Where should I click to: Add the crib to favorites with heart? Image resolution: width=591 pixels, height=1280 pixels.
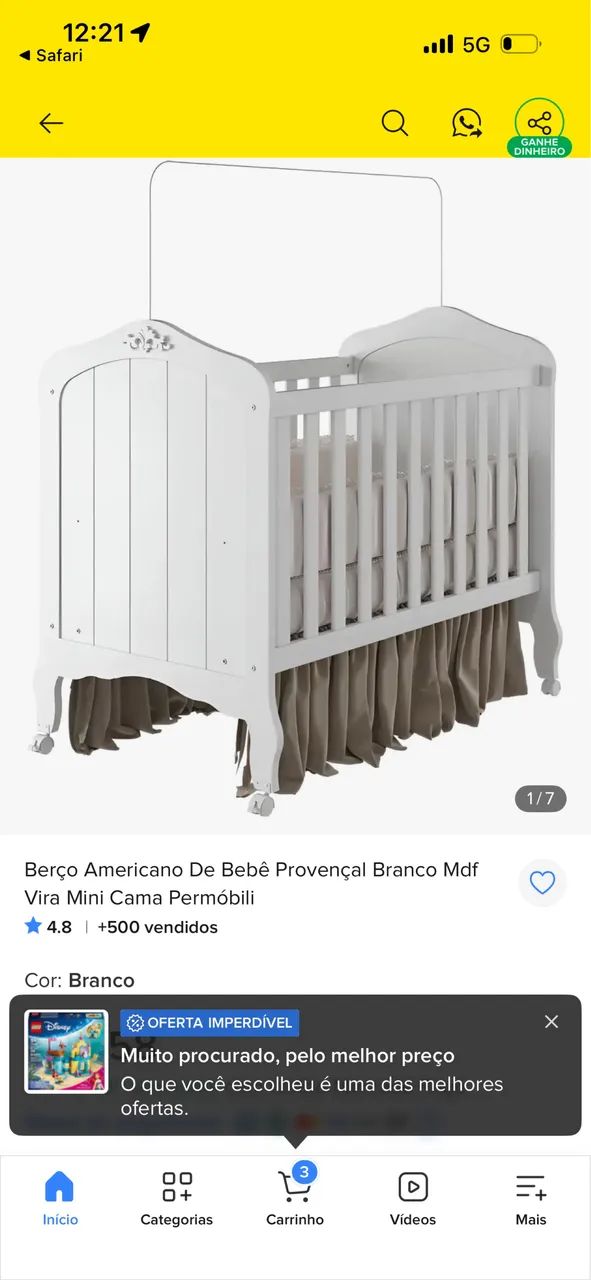(542, 883)
